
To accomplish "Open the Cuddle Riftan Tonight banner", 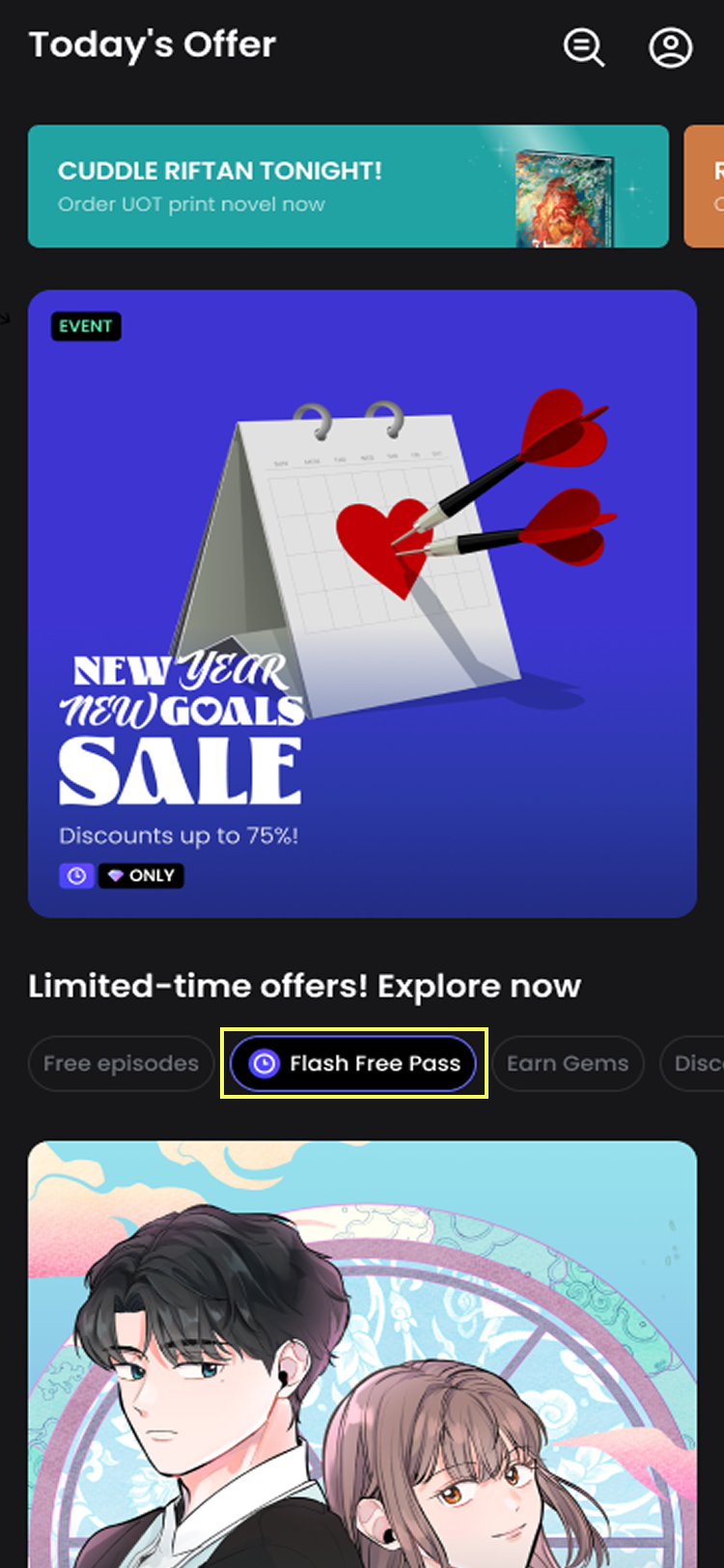I will point(348,186).
